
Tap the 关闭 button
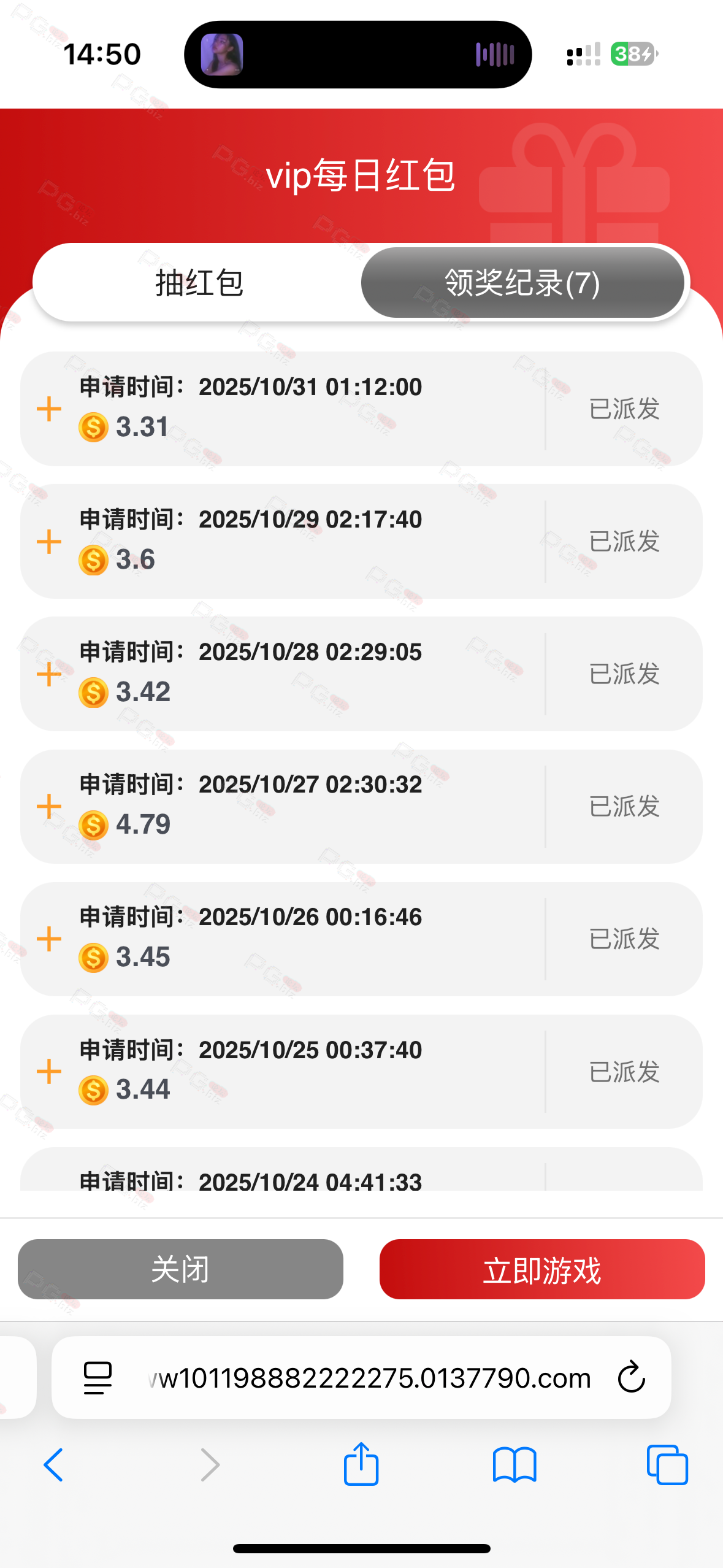point(180,1269)
